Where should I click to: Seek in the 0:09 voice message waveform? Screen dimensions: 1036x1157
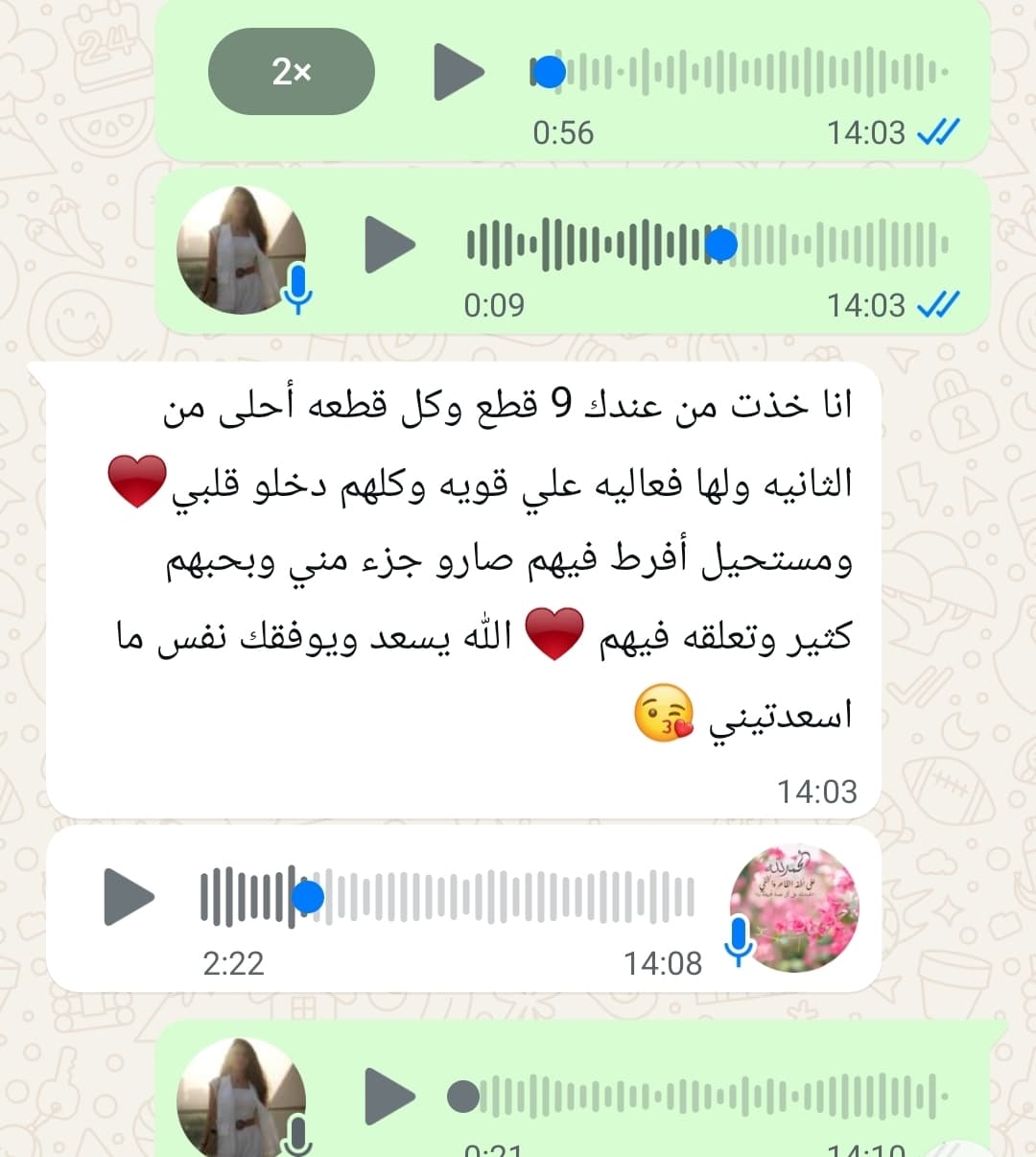coord(707,245)
